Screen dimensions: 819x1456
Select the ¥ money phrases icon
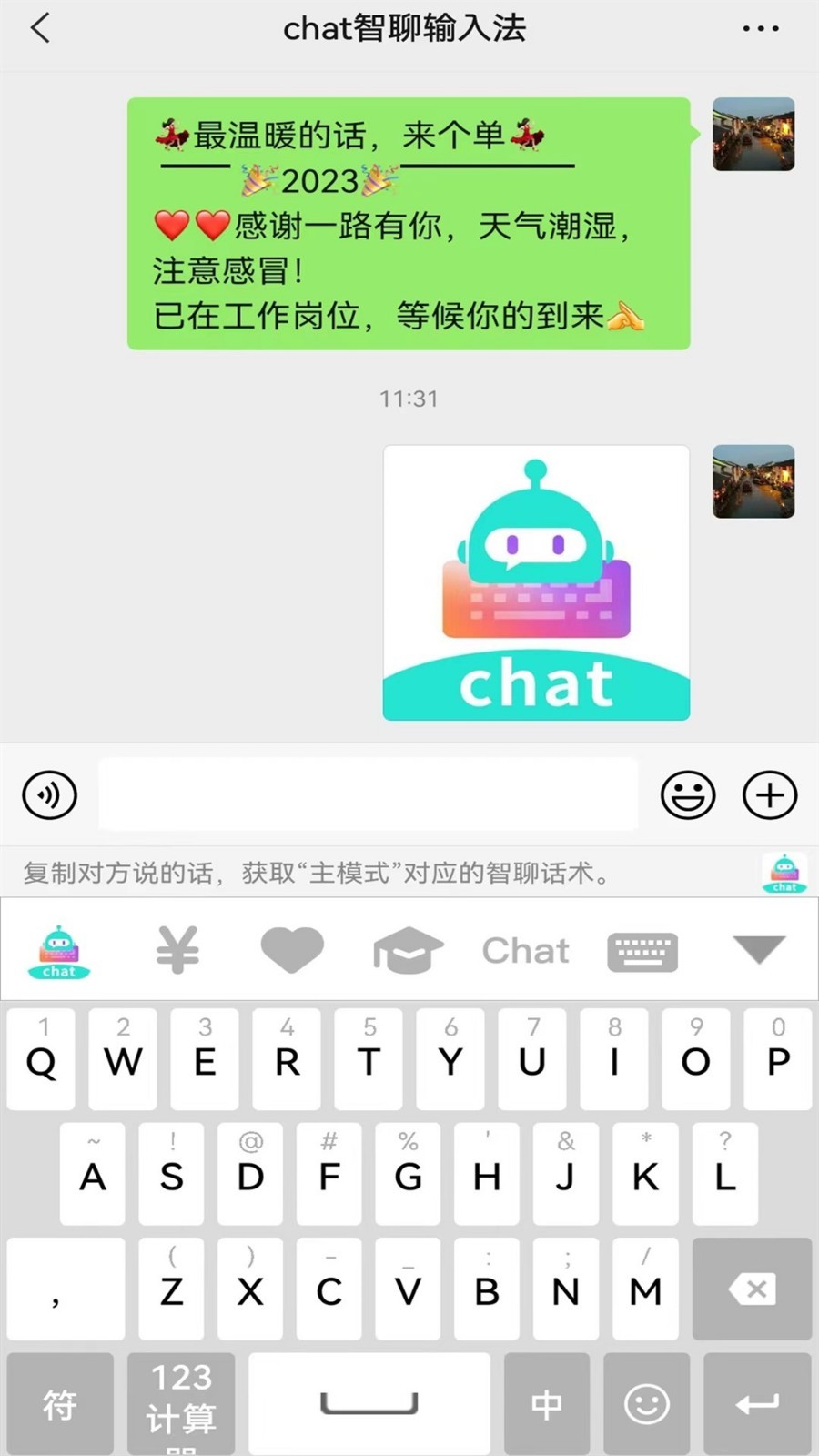pyautogui.click(x=177, y=949)
